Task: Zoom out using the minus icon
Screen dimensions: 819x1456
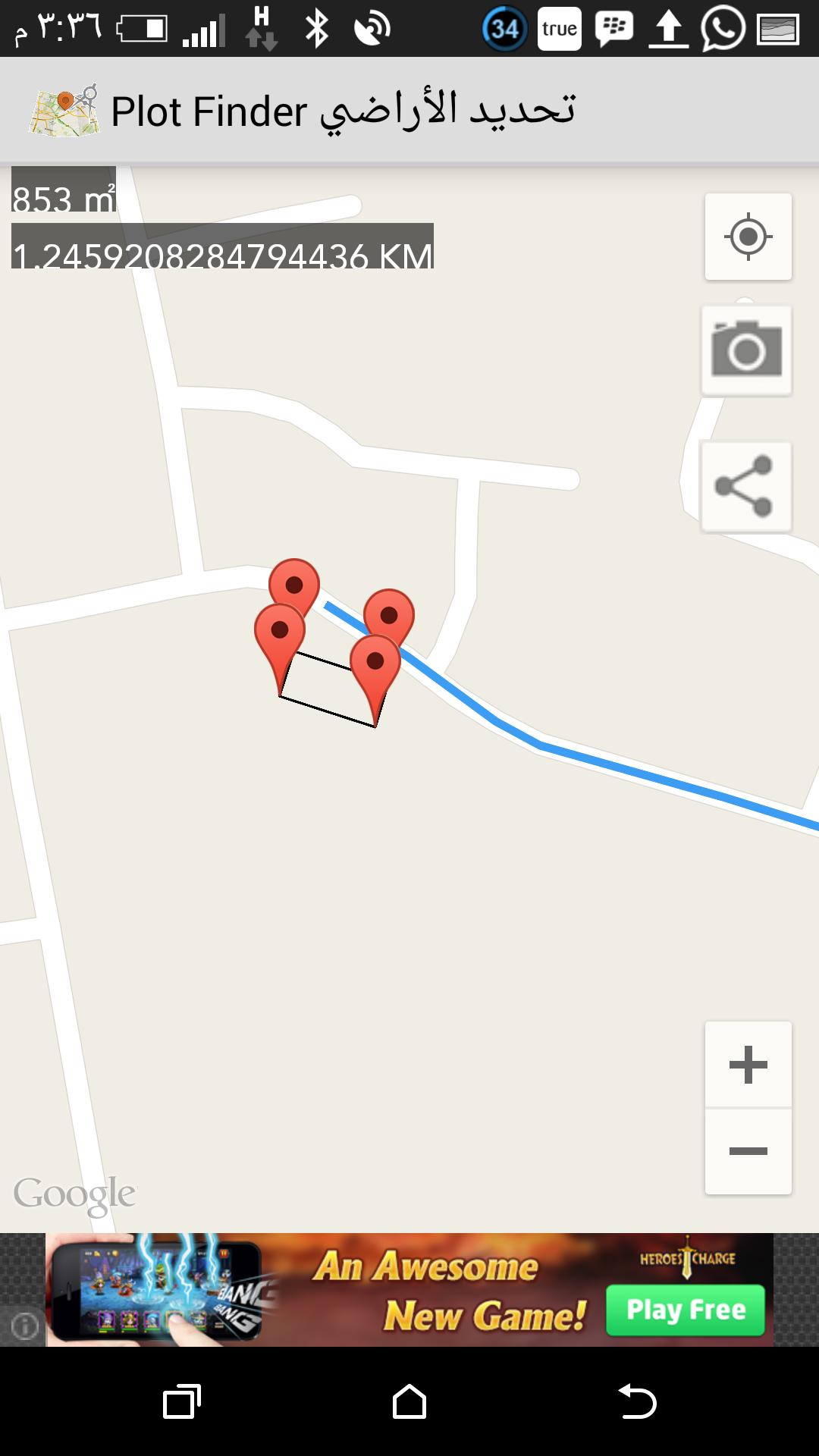Action: [x=747, y=1151]
